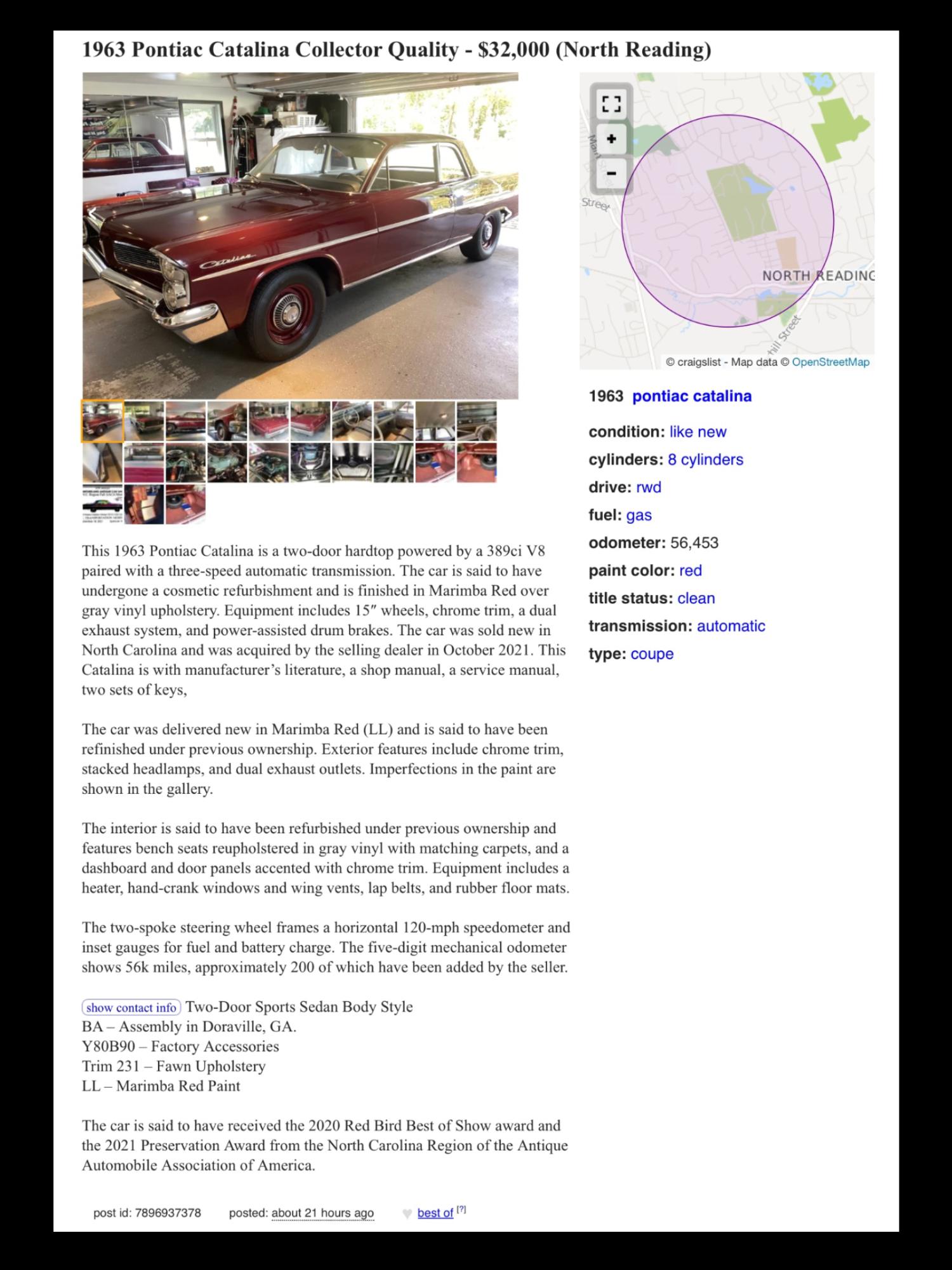Viewport: 952px width, 1270px height.
Task: Tap the rwd drive link
Action: click(648, 487)
